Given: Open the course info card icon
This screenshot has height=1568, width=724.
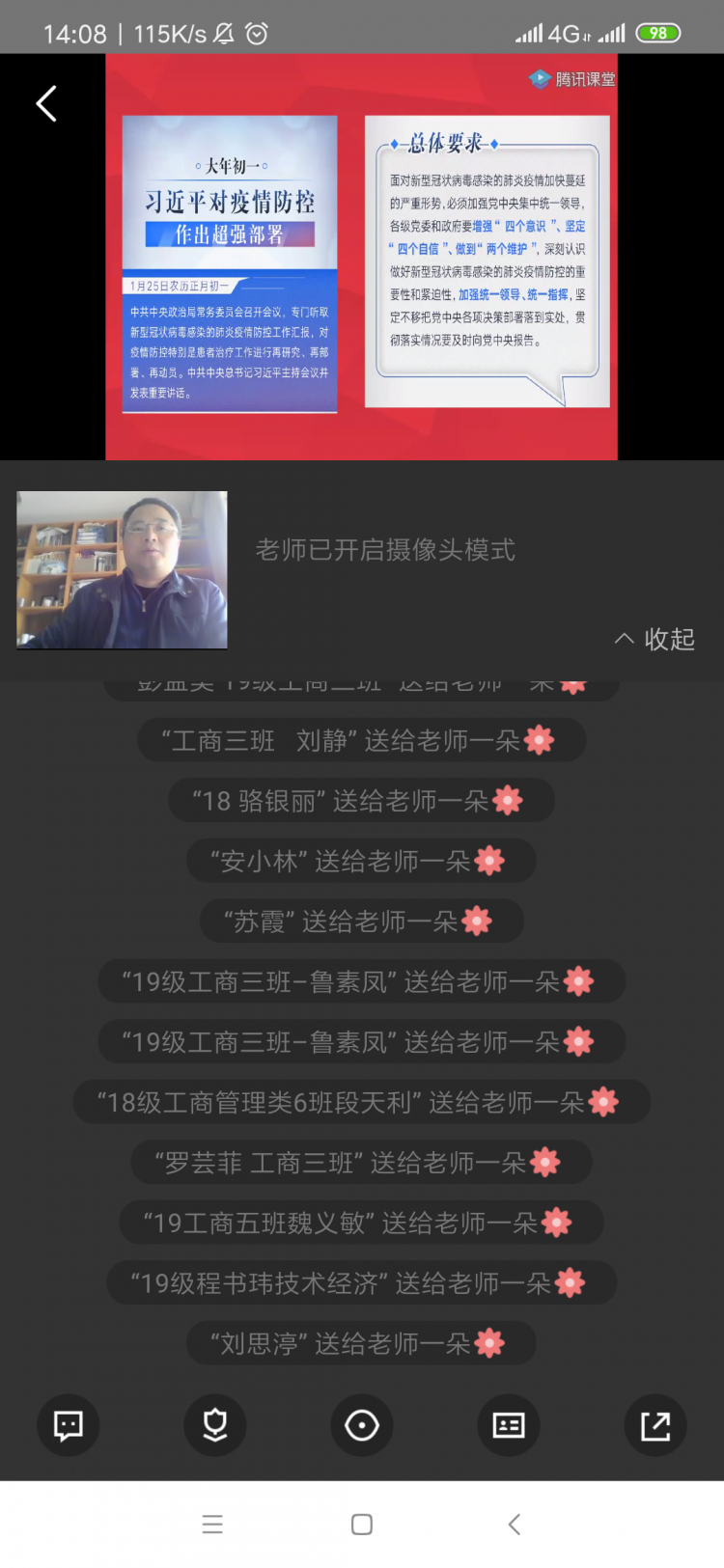Looking at the screenshot, I should pyautogui.click(x=509, y=1425).
